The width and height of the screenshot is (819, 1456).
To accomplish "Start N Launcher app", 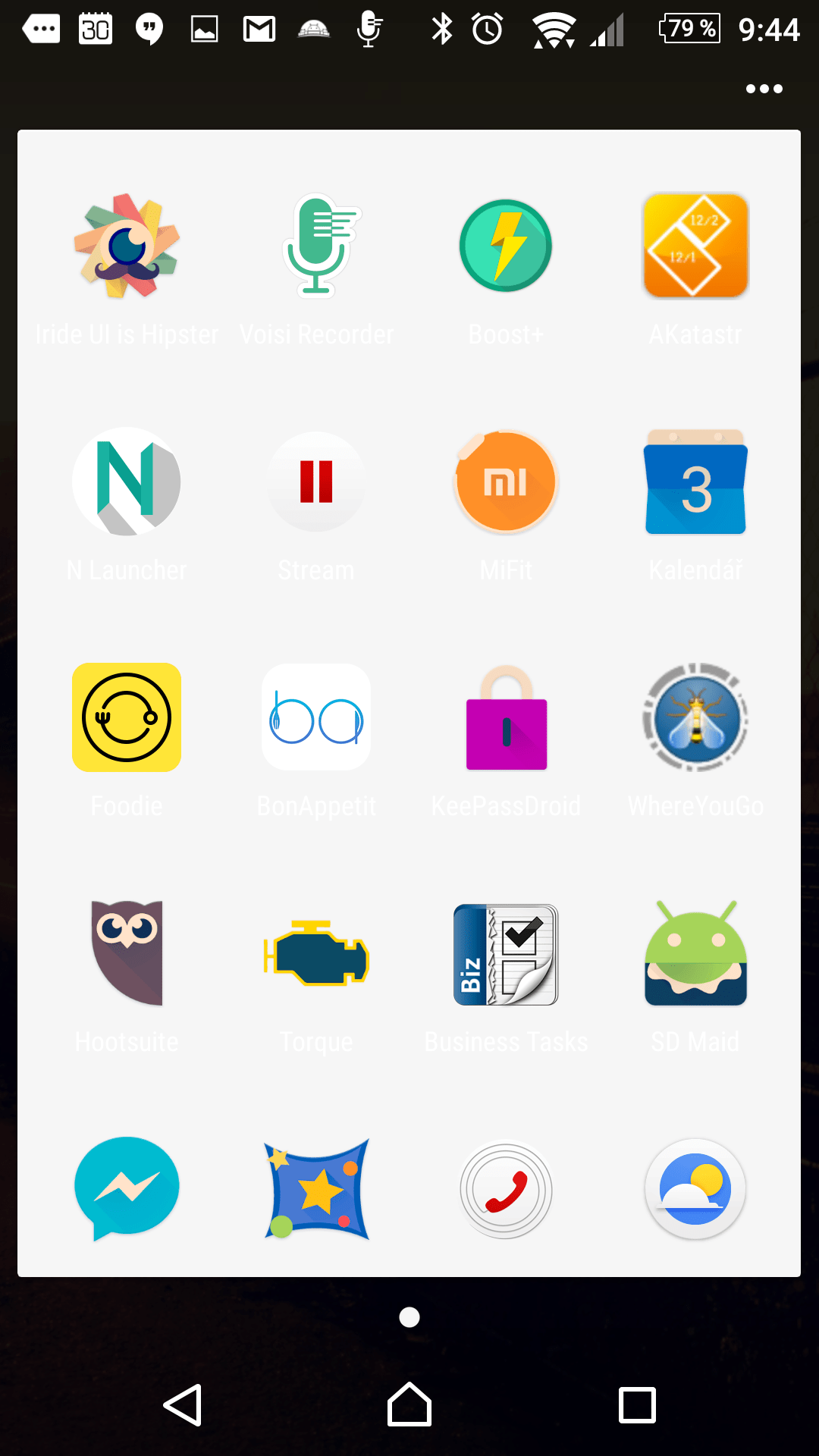I will [127, 482].
